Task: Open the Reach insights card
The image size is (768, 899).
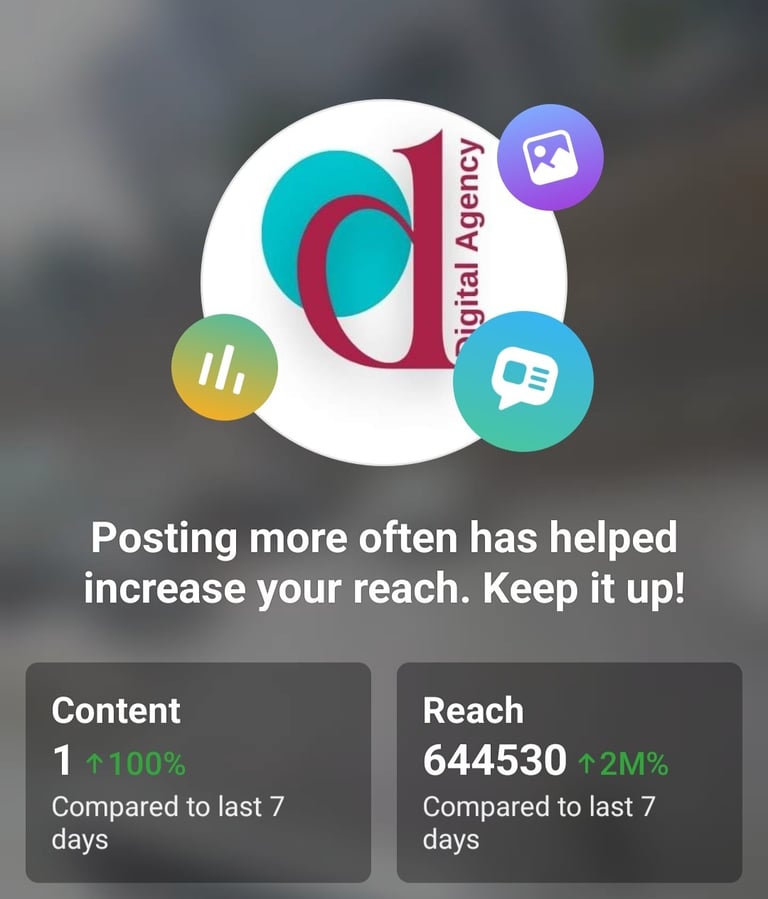Action: (x=569, y=772)
